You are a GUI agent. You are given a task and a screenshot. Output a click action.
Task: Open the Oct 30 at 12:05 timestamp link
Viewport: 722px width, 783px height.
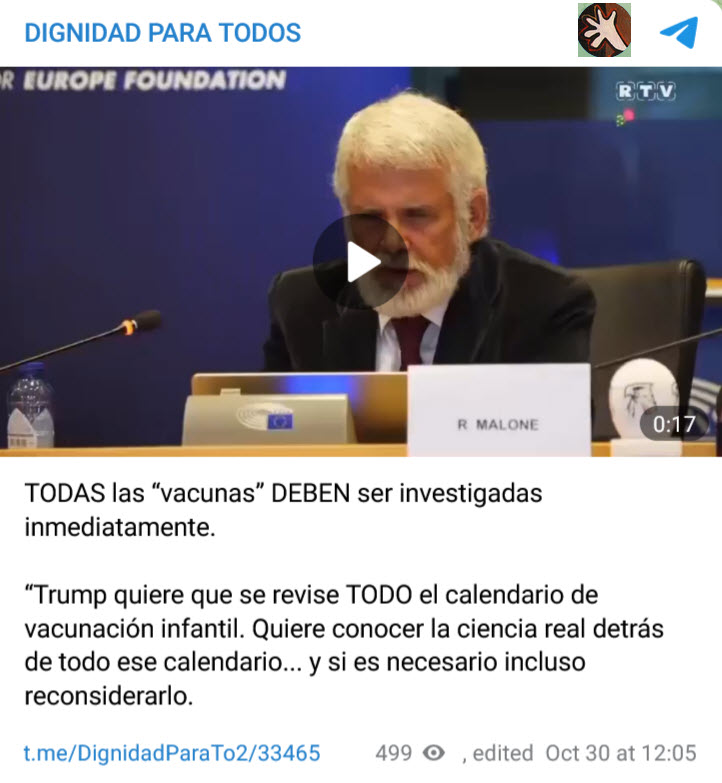pos(621,753)
